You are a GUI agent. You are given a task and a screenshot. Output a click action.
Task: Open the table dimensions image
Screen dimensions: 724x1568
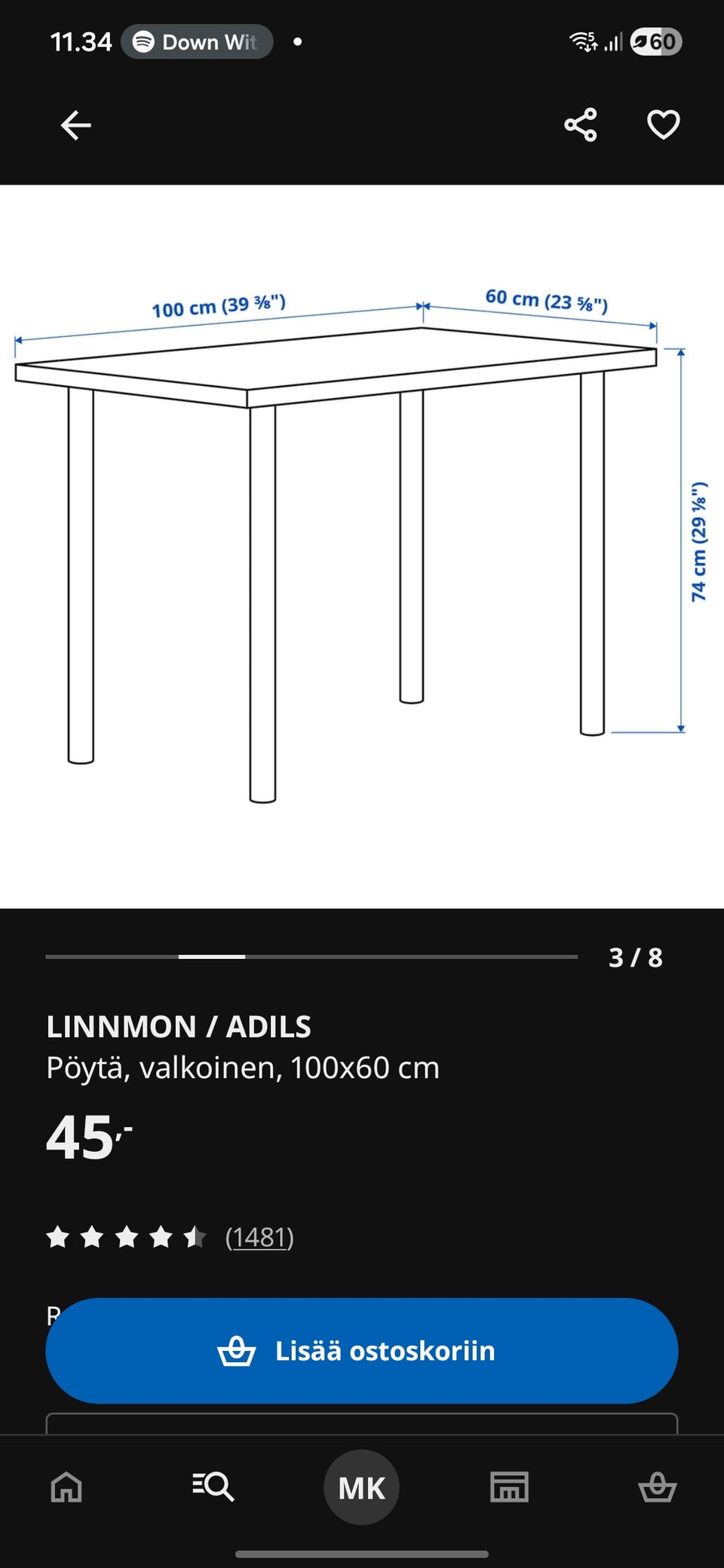point(362,547)
